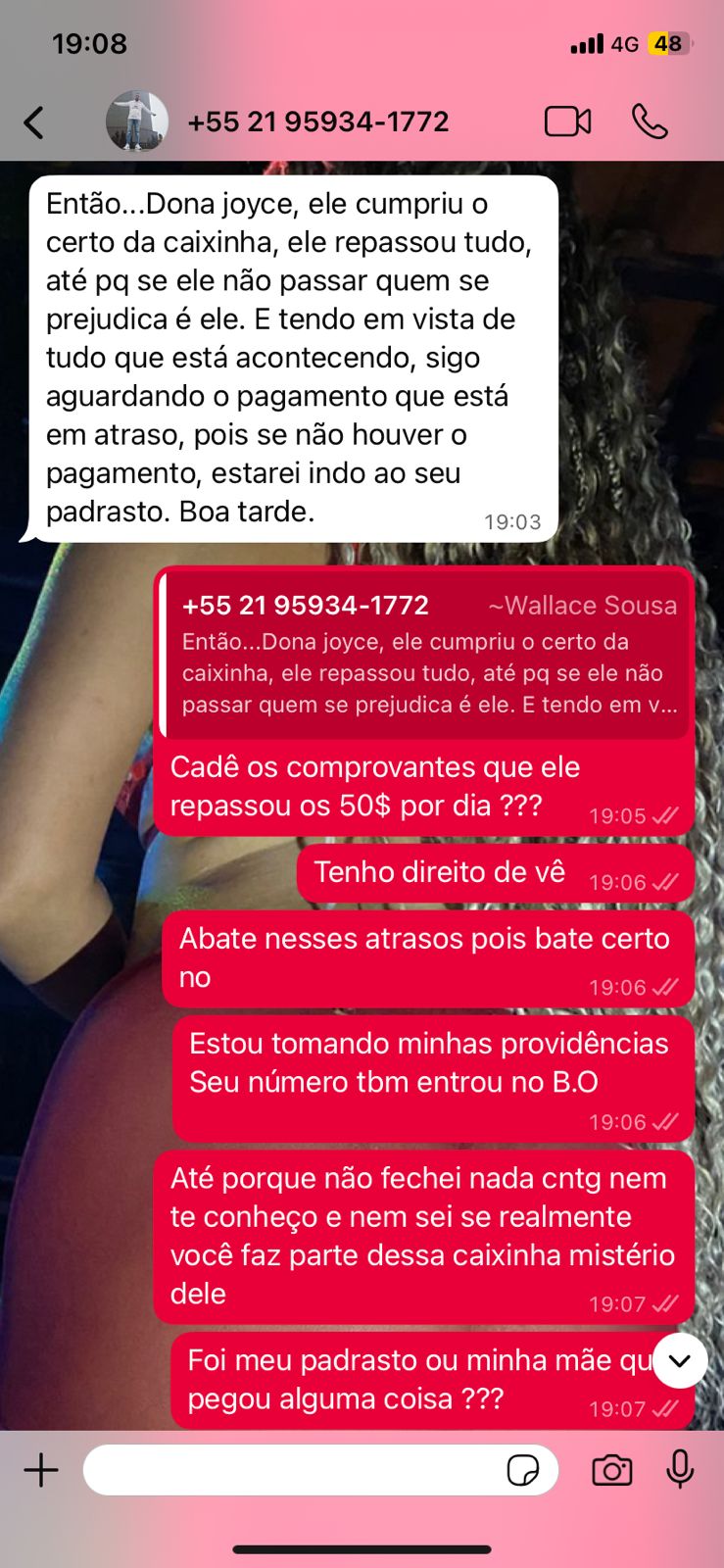Go back to the chat list
This screenshot has height=1568, width=724.
[x=34, y=122]
